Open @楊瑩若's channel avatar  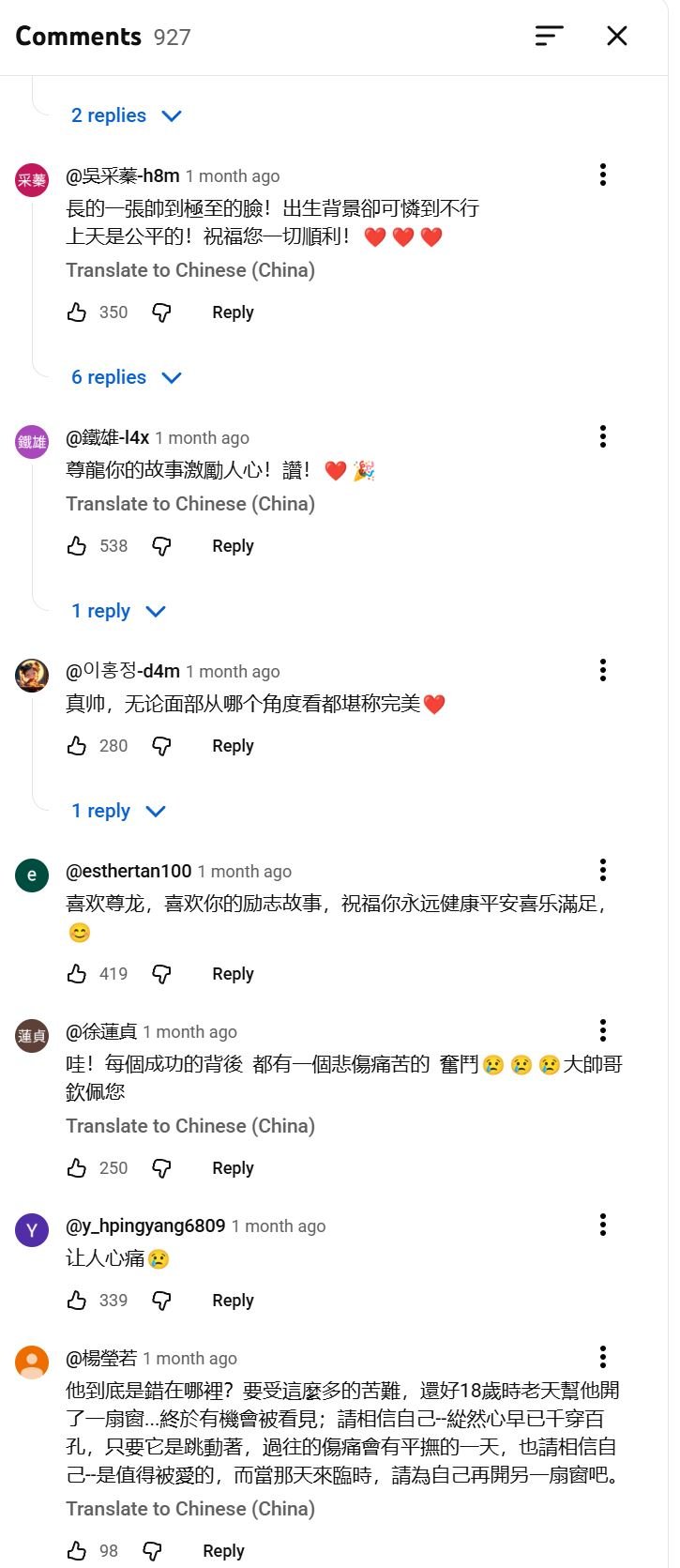[32, 1362]
